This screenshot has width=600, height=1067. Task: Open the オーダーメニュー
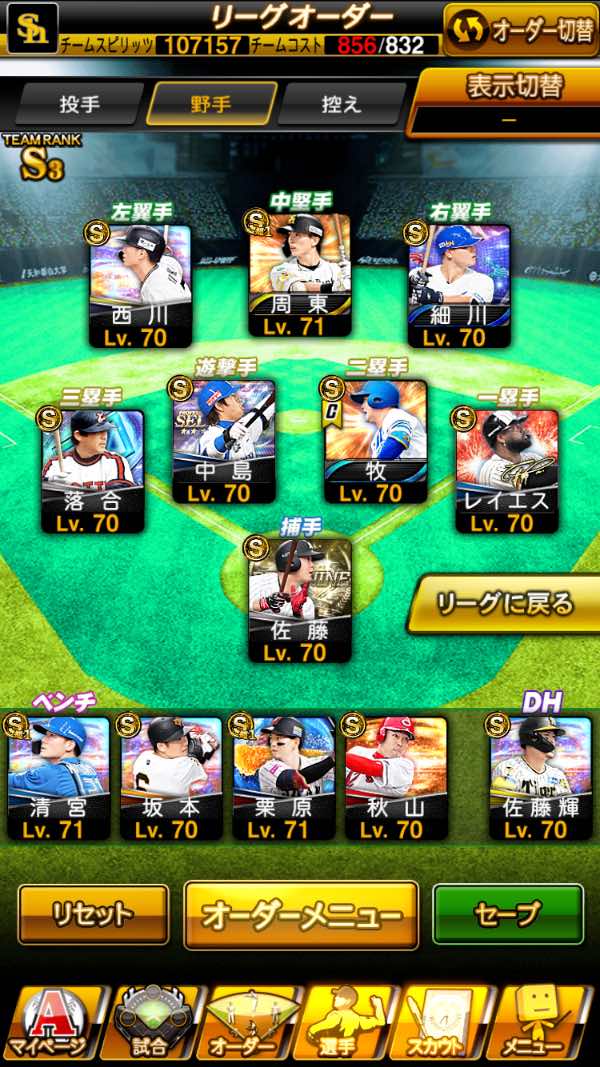[x=301, y=914]
